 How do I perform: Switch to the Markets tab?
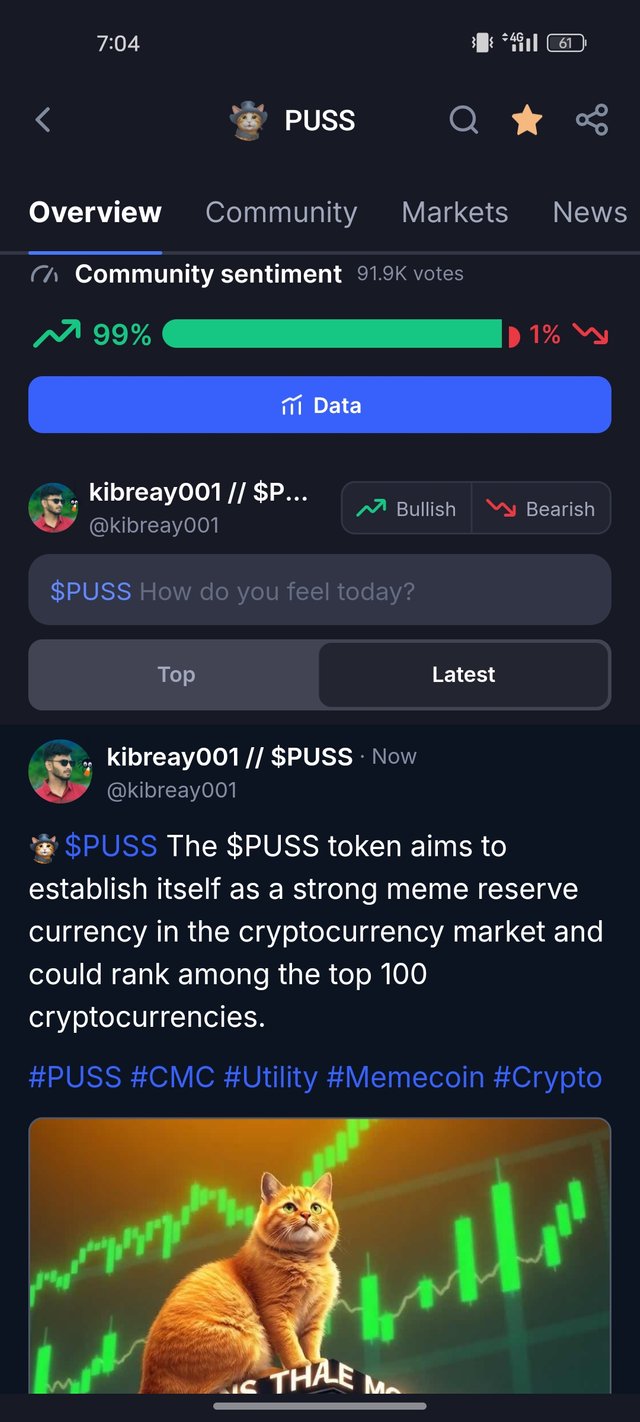coord(454,212)
